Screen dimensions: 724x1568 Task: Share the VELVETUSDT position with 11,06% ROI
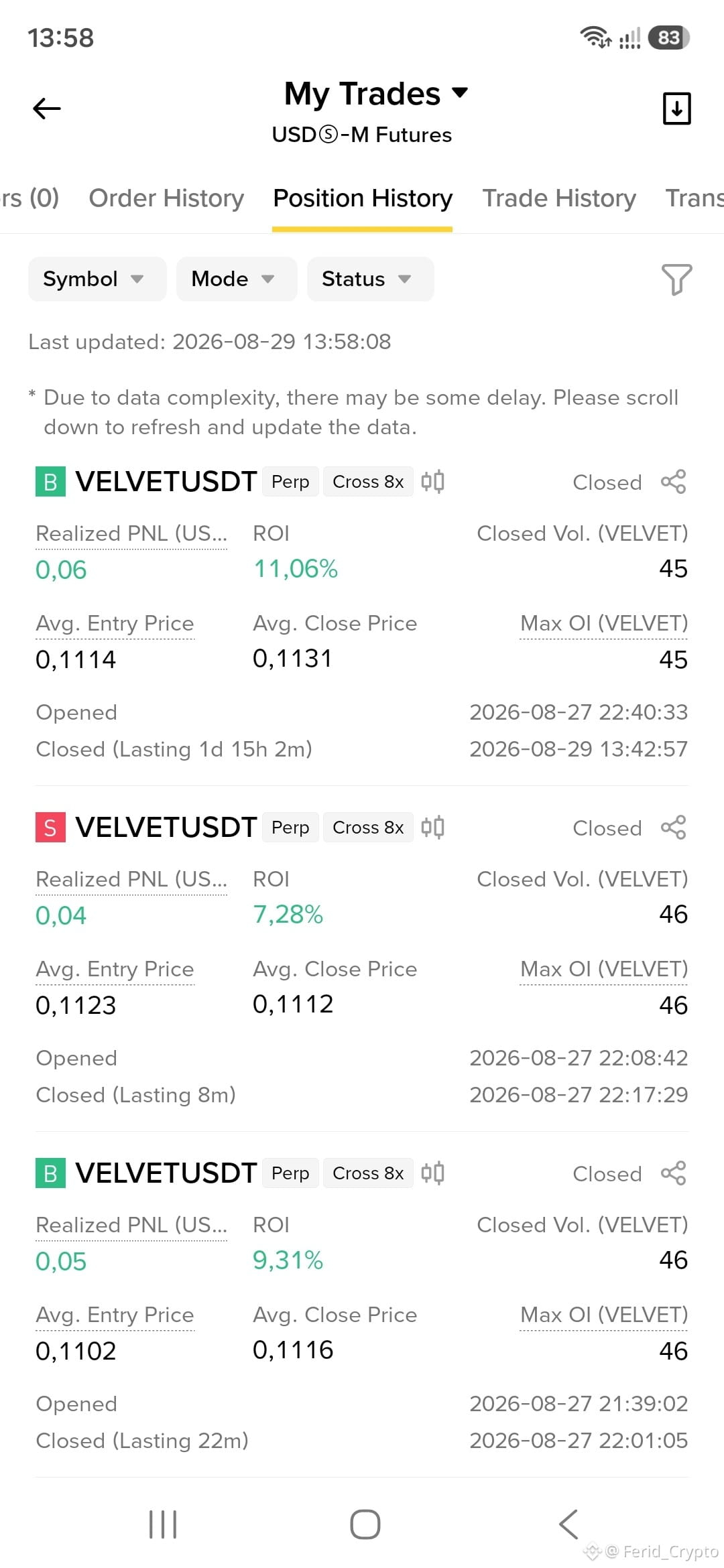[x=673, y=482]
